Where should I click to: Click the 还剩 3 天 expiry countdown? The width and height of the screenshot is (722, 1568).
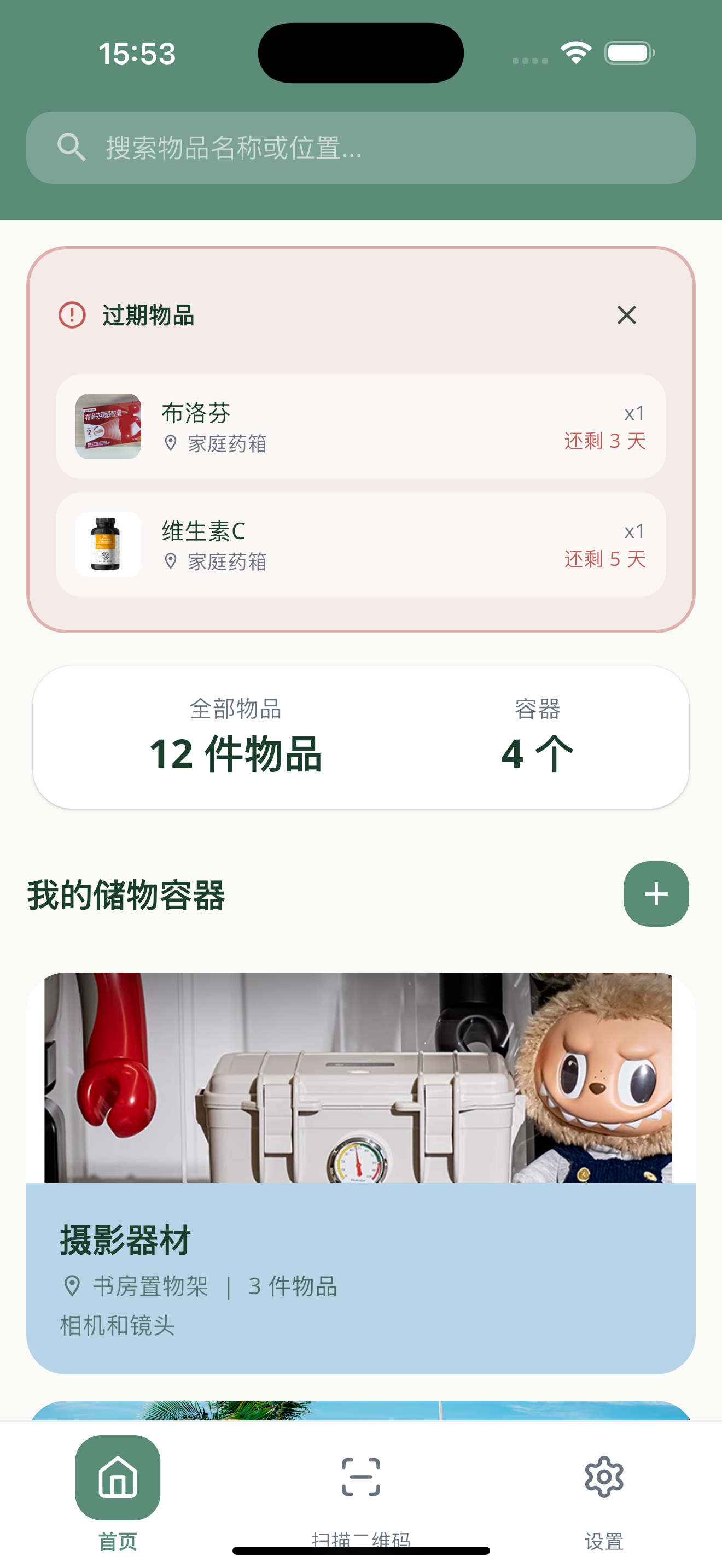click(604, 442)
